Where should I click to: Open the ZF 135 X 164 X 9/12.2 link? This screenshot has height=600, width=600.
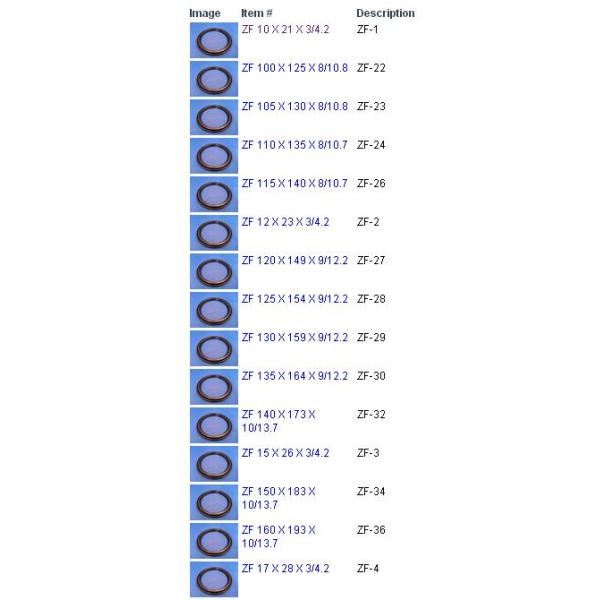pyautogui.click(x=294, y=376)
